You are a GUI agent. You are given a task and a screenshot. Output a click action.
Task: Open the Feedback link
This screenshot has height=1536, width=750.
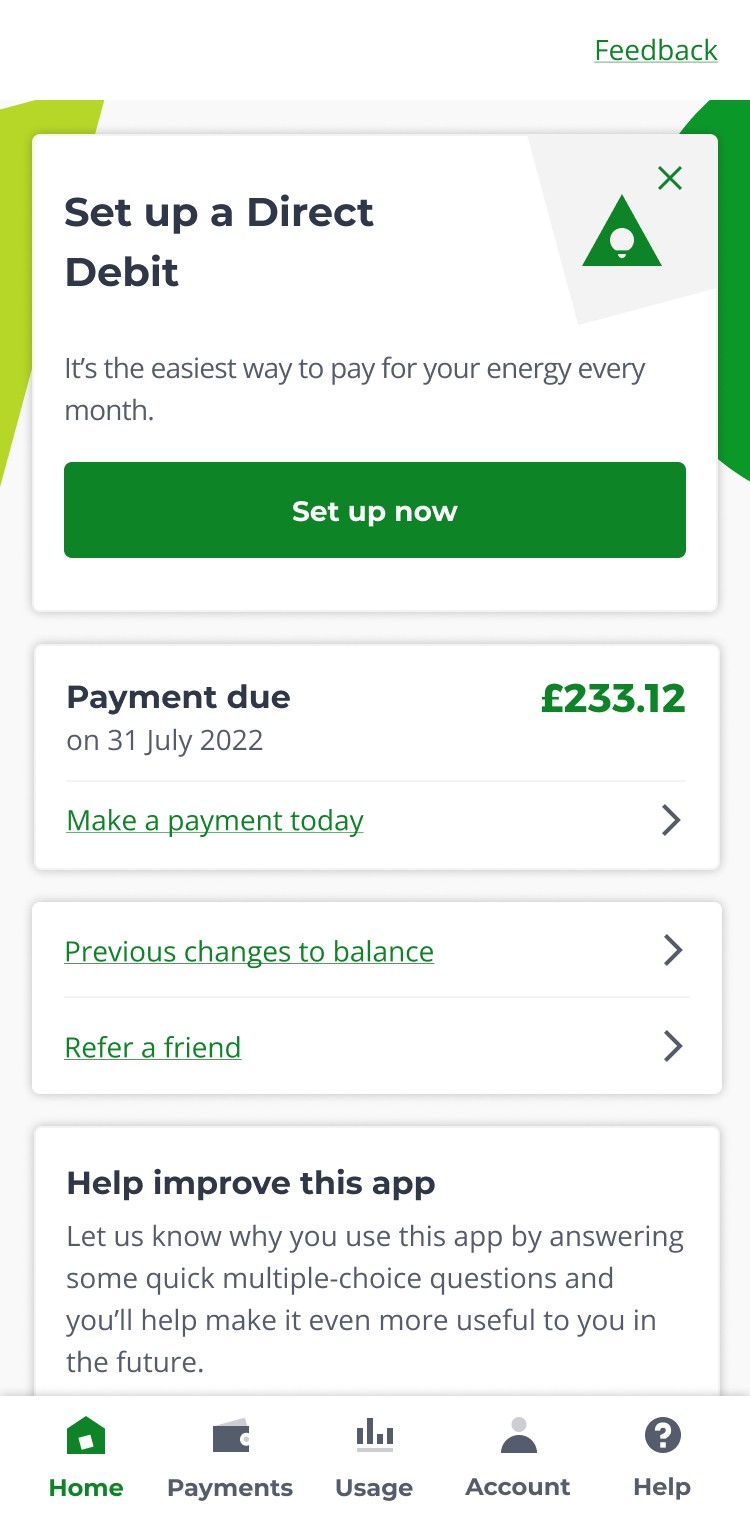(656, 50)
